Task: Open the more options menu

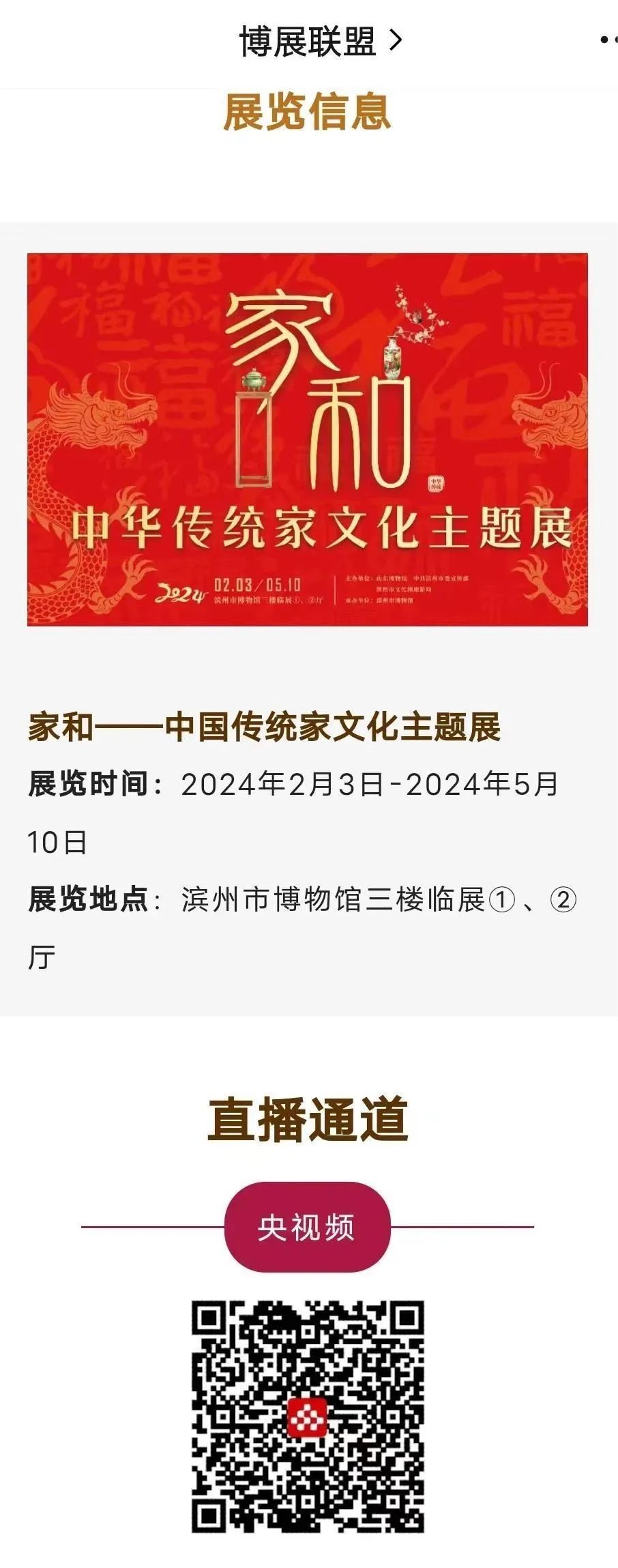Action: 608,40
